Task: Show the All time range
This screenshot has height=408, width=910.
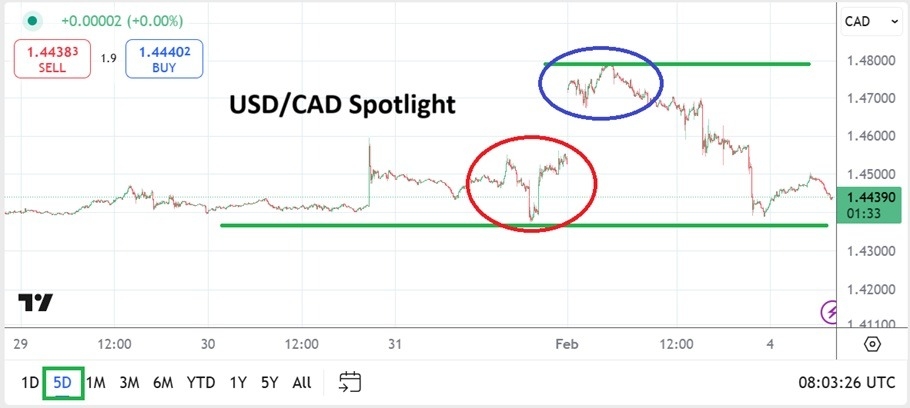Action: coord(301,382)
